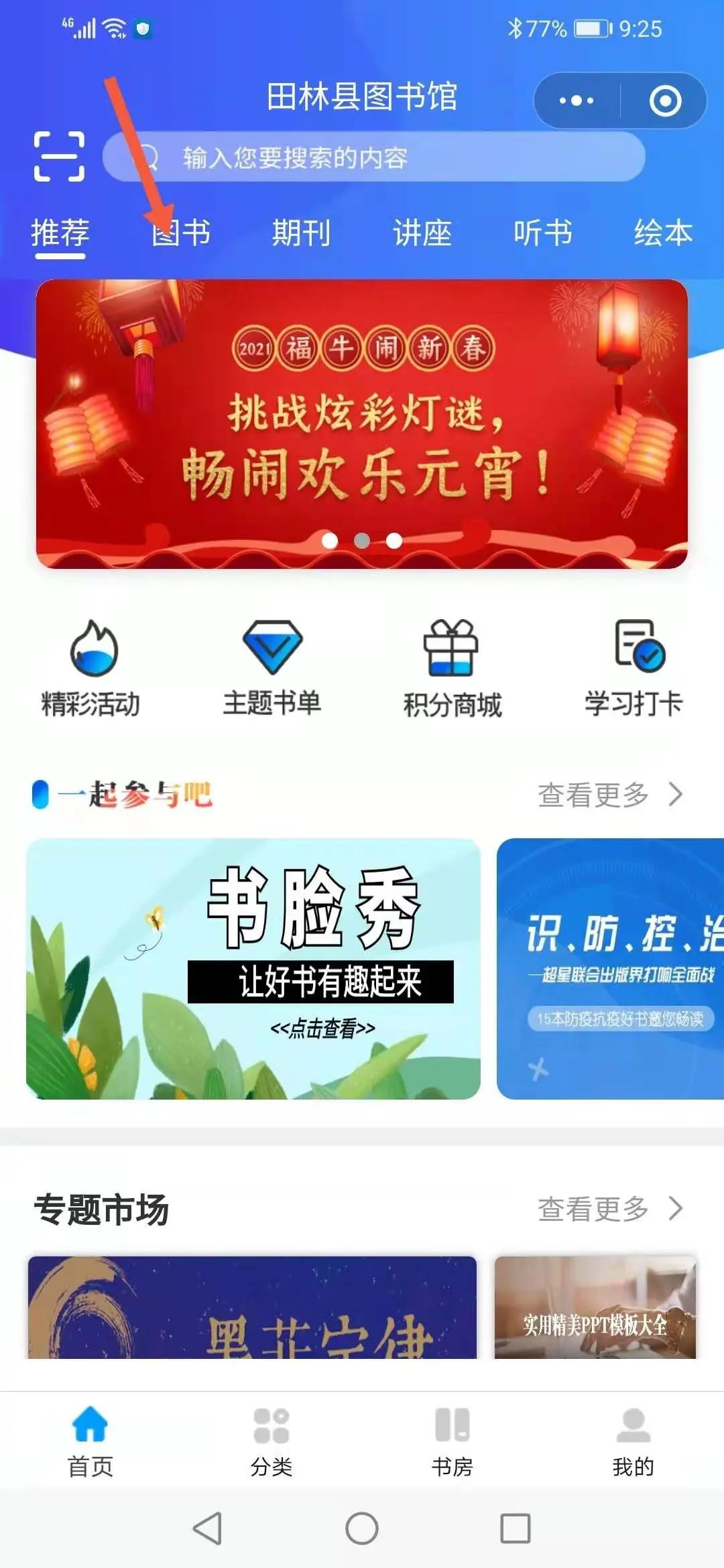Screen dimensions: 724x1568
Task: Switch to the 期刊 tab
Action: click(302, 233)
